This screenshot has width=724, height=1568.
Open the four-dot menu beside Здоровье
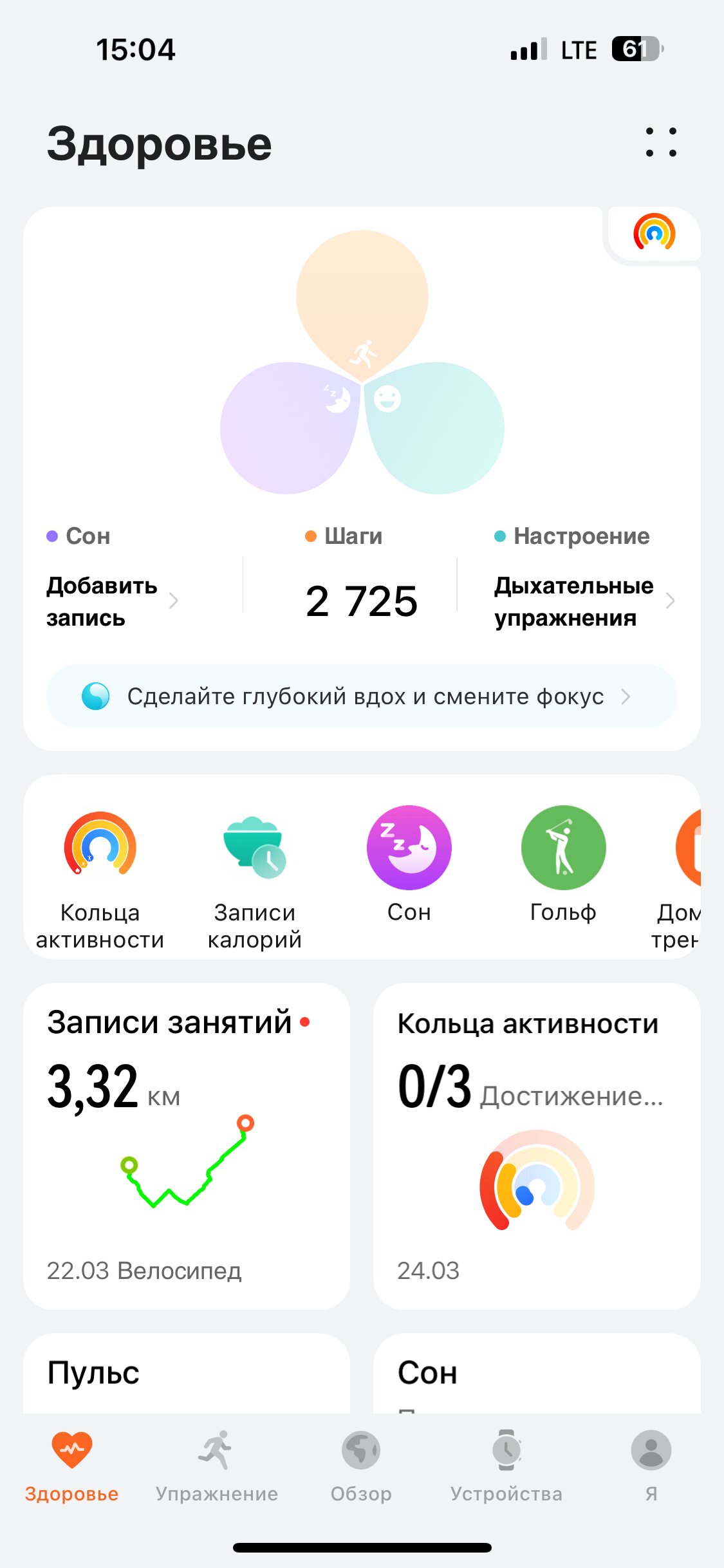click(661, 142)
